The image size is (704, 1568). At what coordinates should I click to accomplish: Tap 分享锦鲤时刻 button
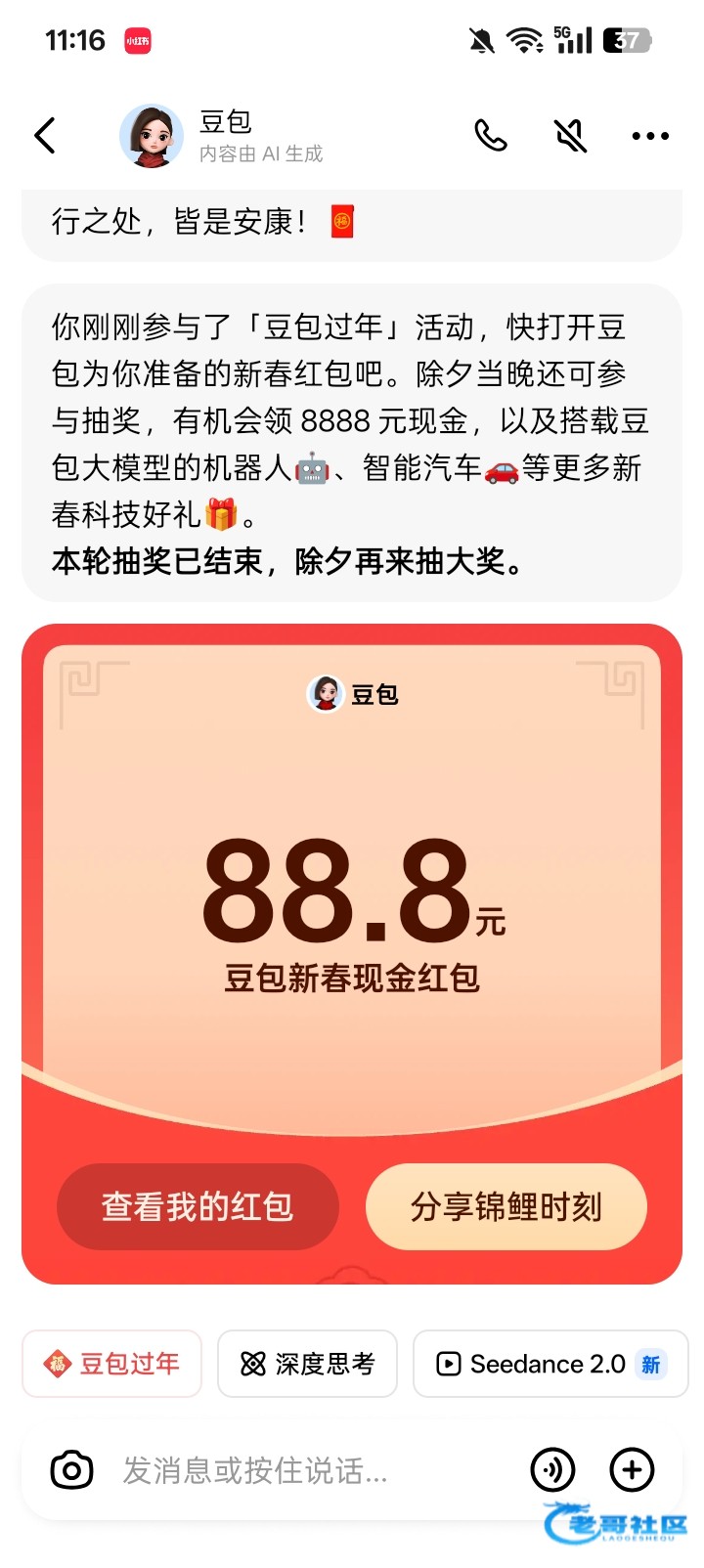(x=506, y=1206)
